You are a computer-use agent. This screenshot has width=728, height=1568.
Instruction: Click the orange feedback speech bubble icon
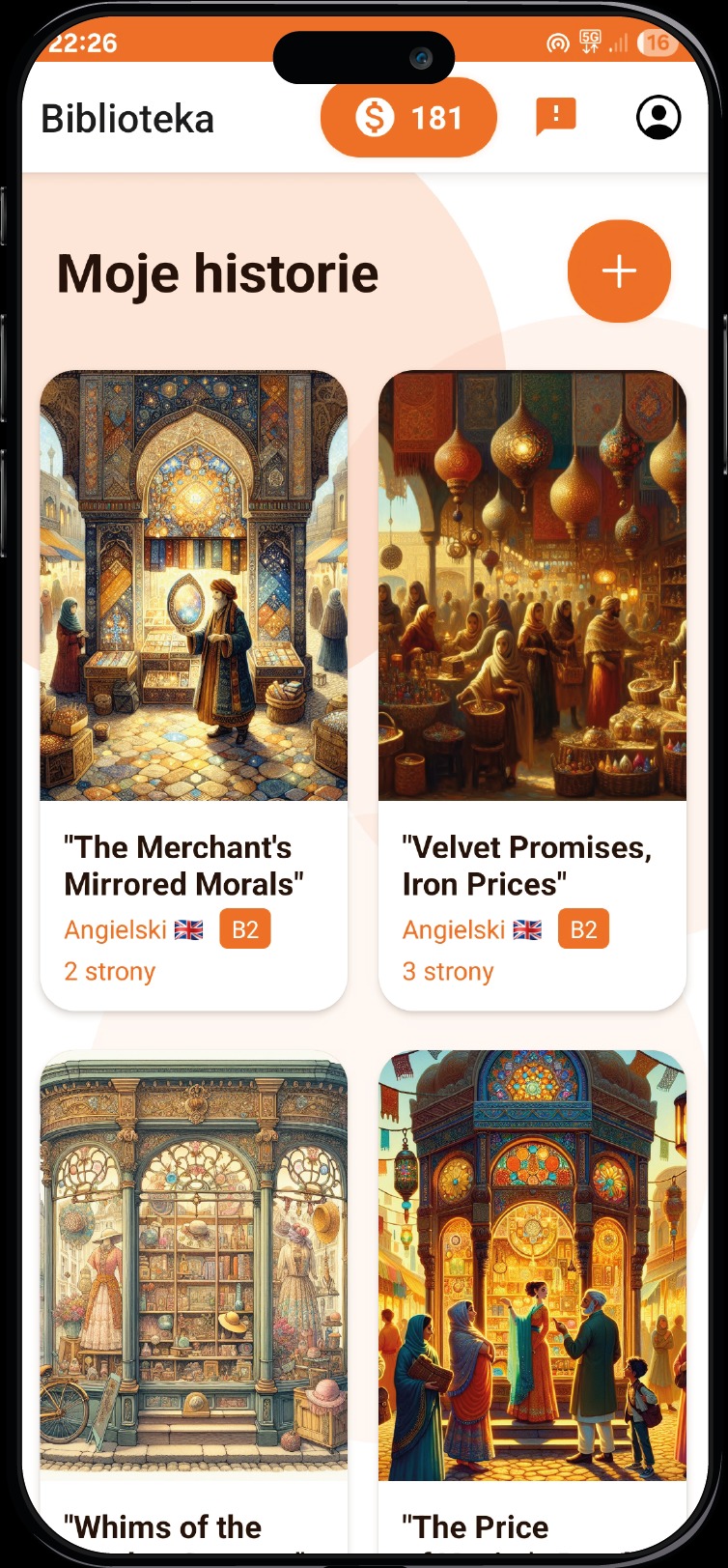(x=555, y=114)
